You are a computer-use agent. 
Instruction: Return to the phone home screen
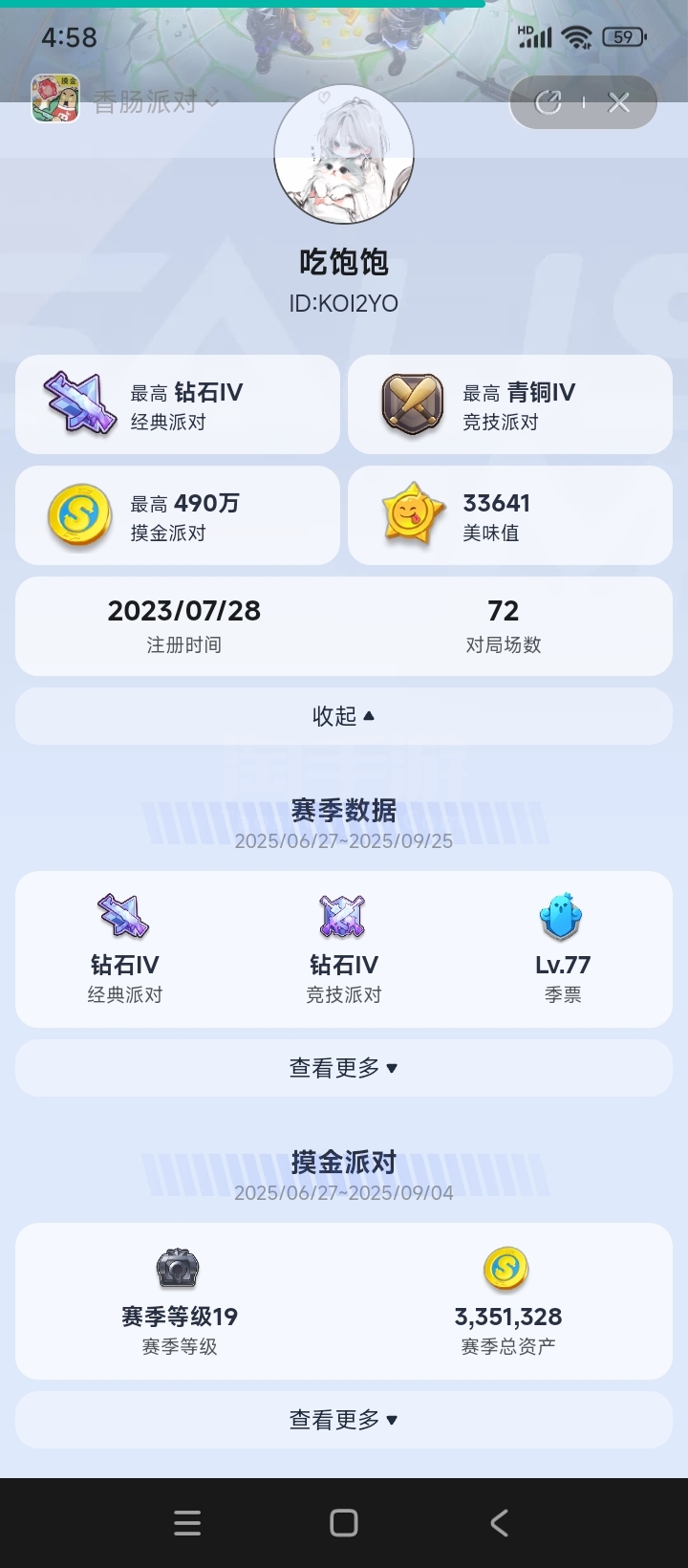(x=344, y=1523)
